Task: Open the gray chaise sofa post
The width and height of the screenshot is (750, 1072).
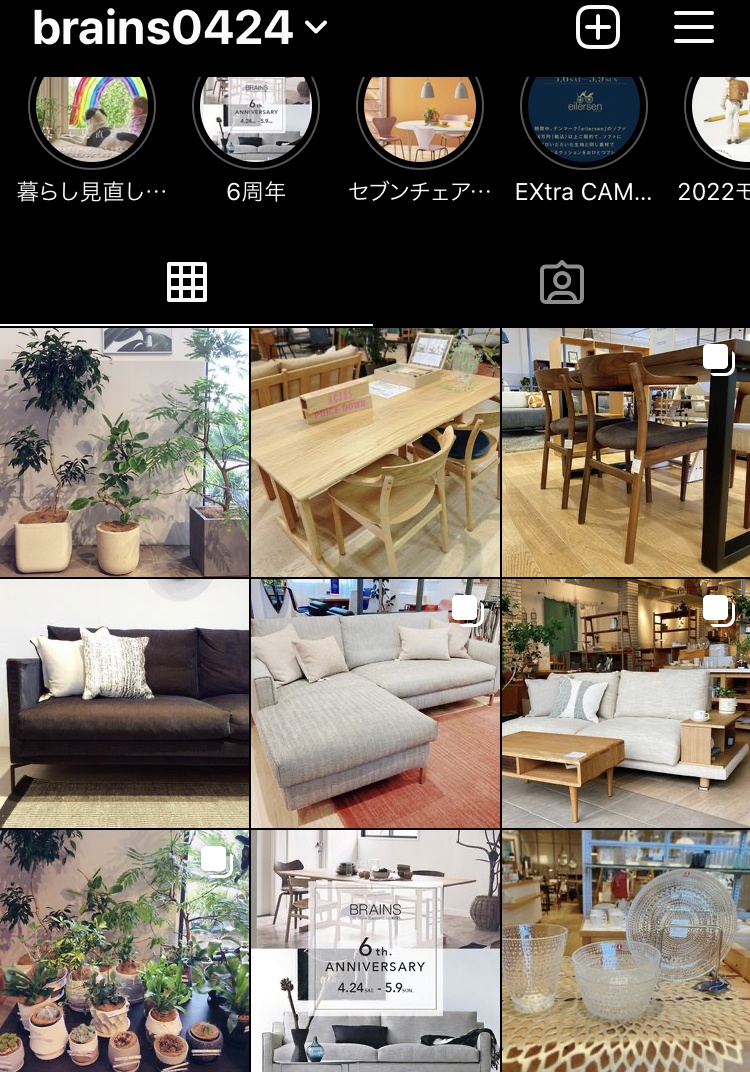Action: (x=375, y=703)
